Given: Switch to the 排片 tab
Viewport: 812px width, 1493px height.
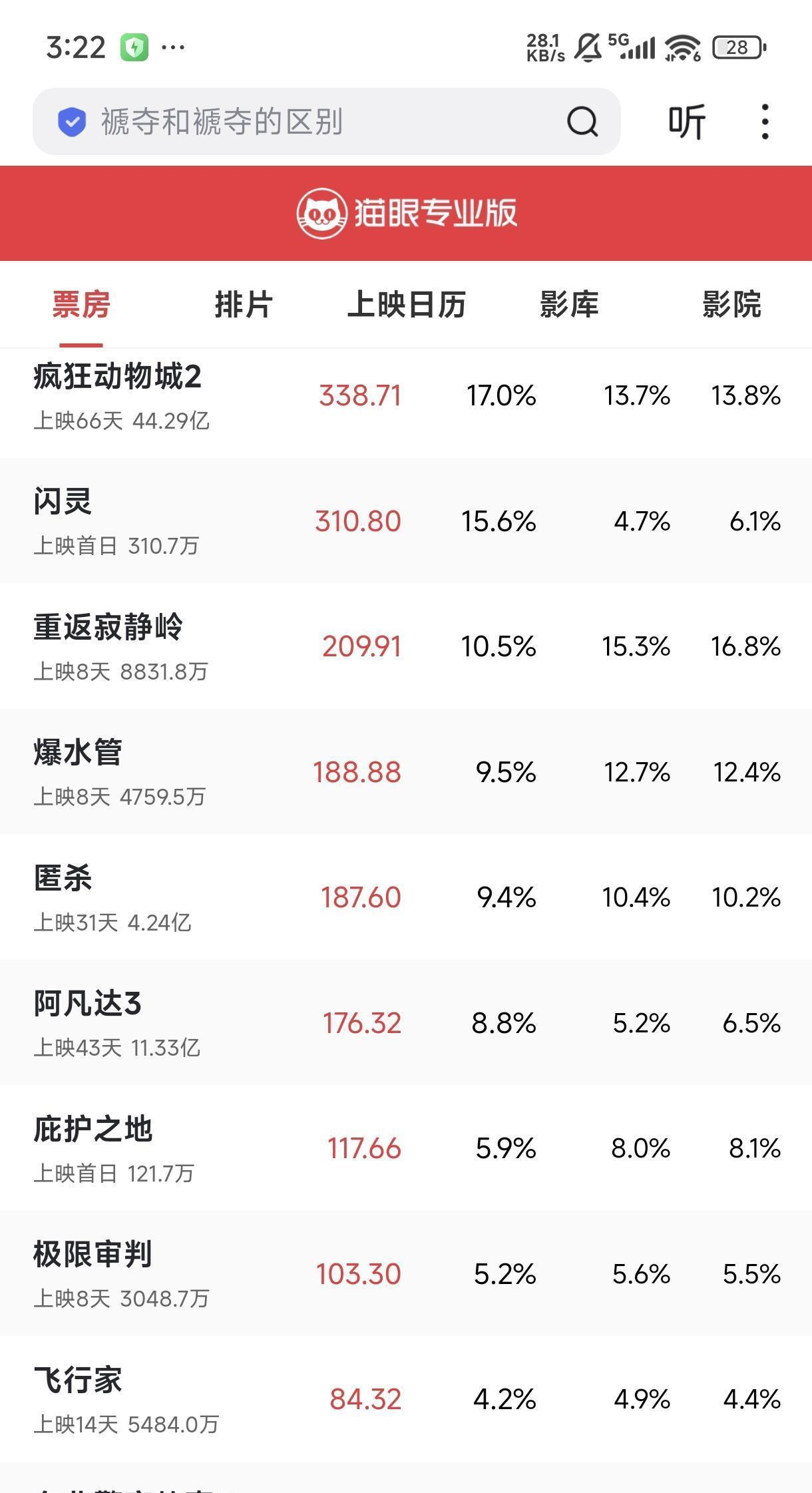Looking at the screenshot, I should point(244,305).
